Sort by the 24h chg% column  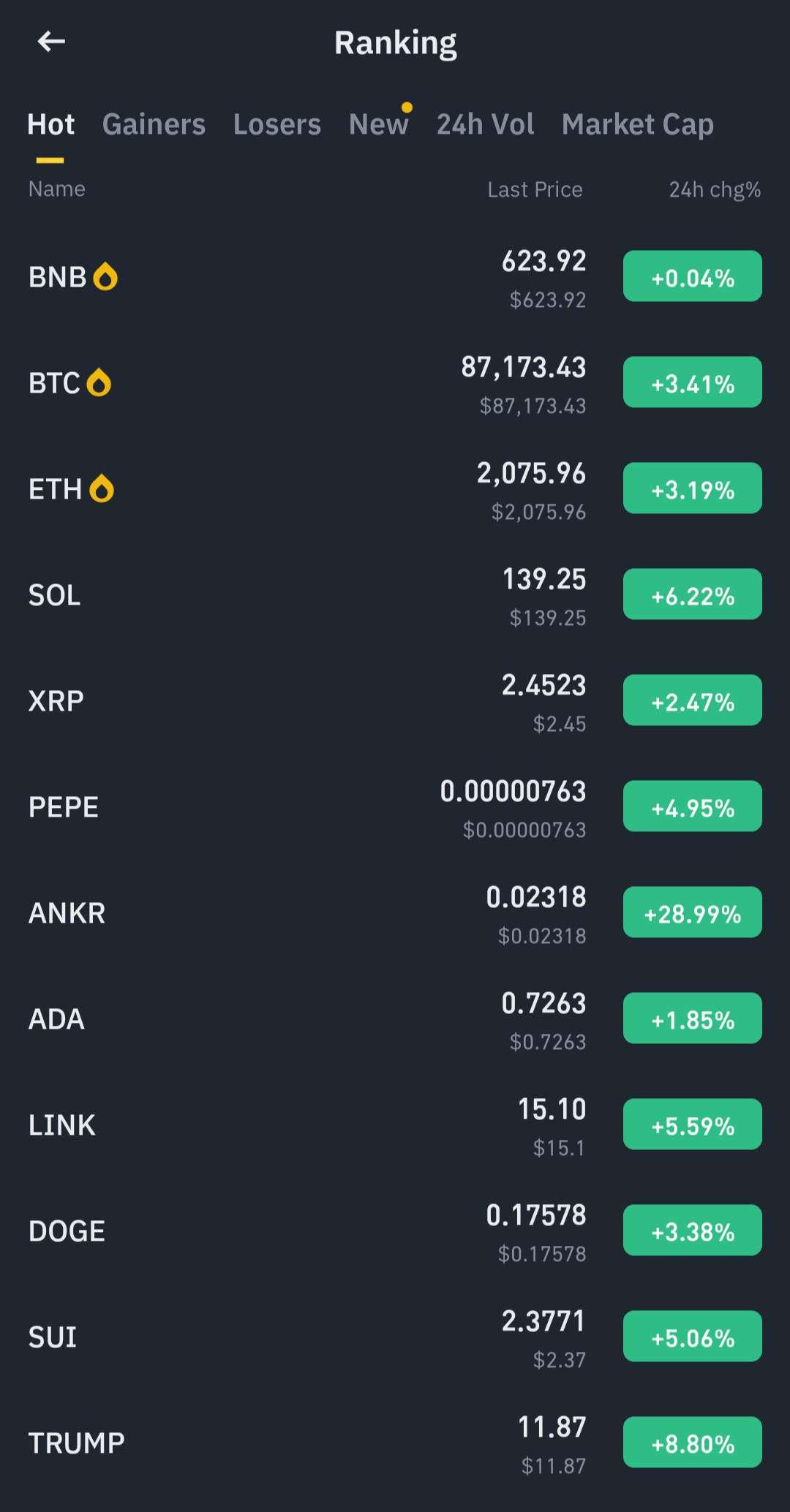click(714, 189)
